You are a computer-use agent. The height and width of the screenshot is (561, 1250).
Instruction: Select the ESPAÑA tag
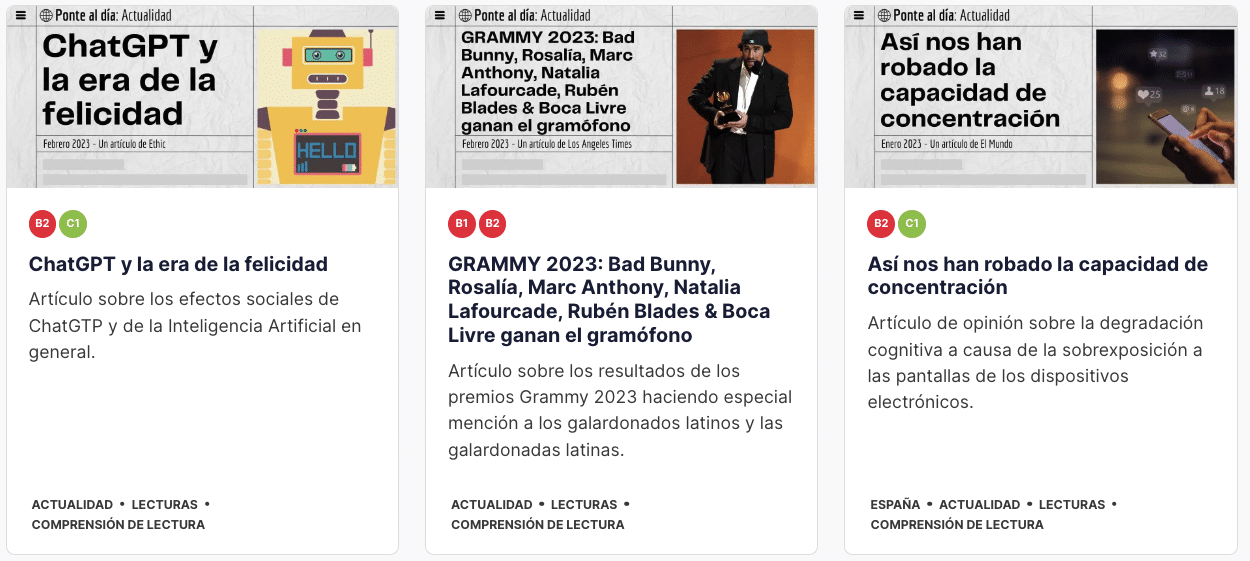[x=895, y=505]
